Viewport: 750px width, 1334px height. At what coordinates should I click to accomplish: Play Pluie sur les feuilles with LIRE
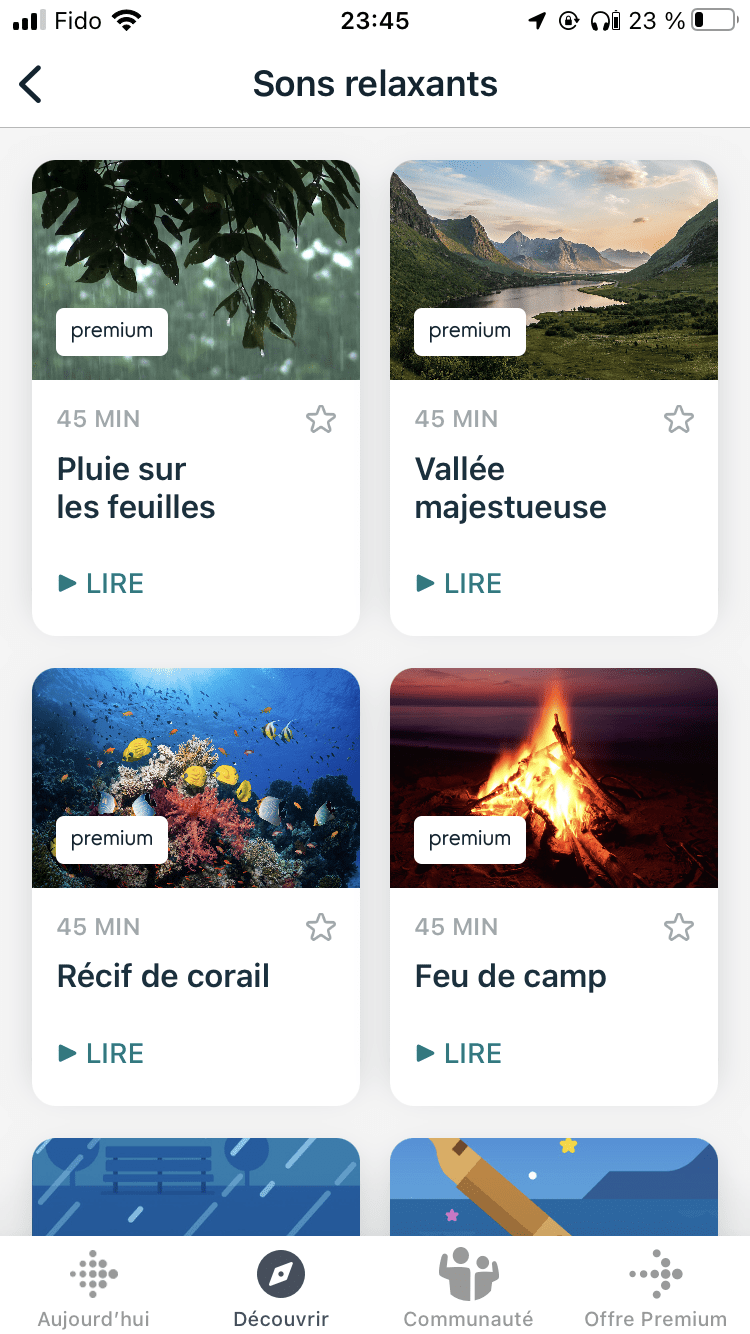101,583
